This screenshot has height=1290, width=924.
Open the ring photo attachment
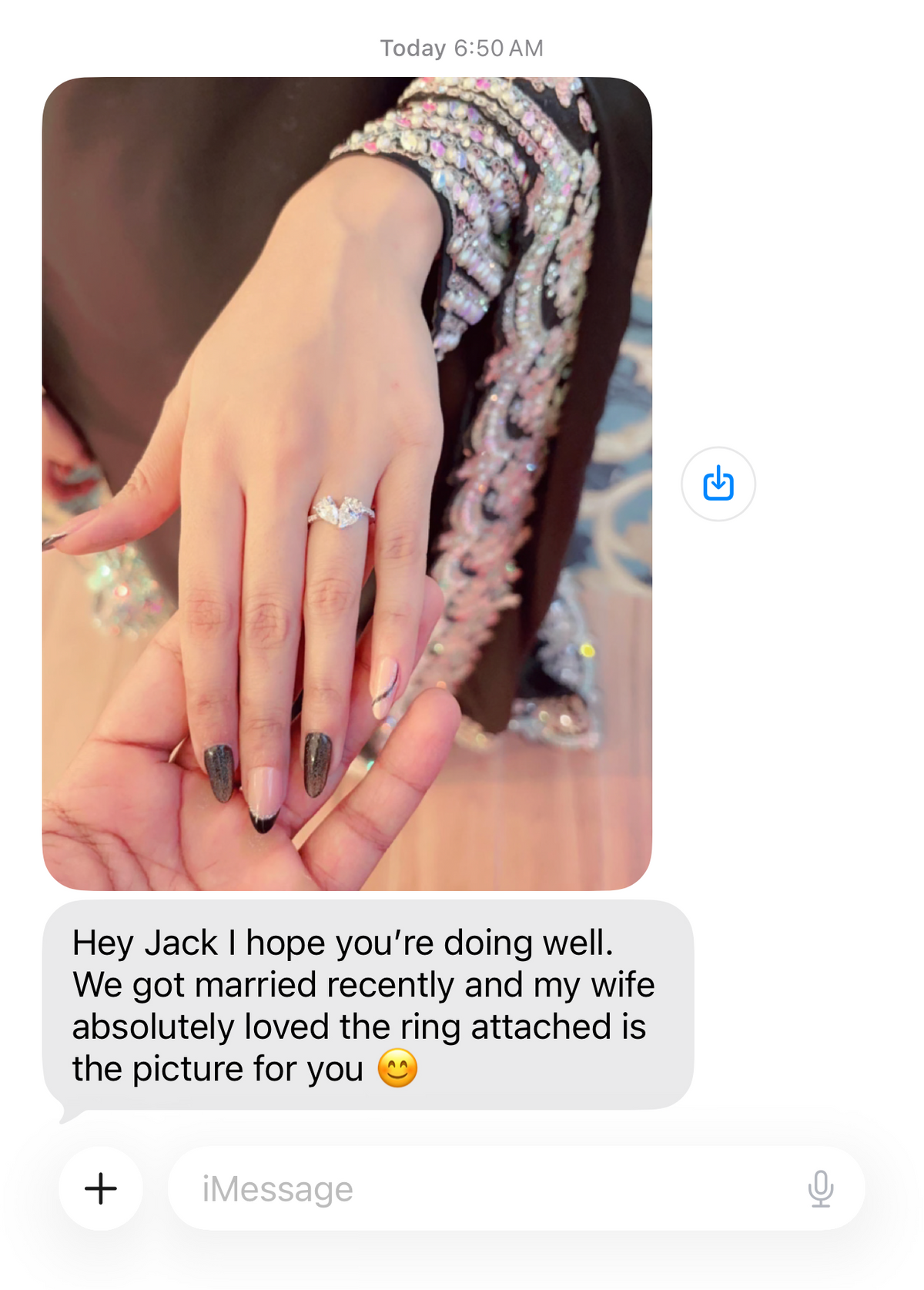pyautogui.click(x=346, y=484)
